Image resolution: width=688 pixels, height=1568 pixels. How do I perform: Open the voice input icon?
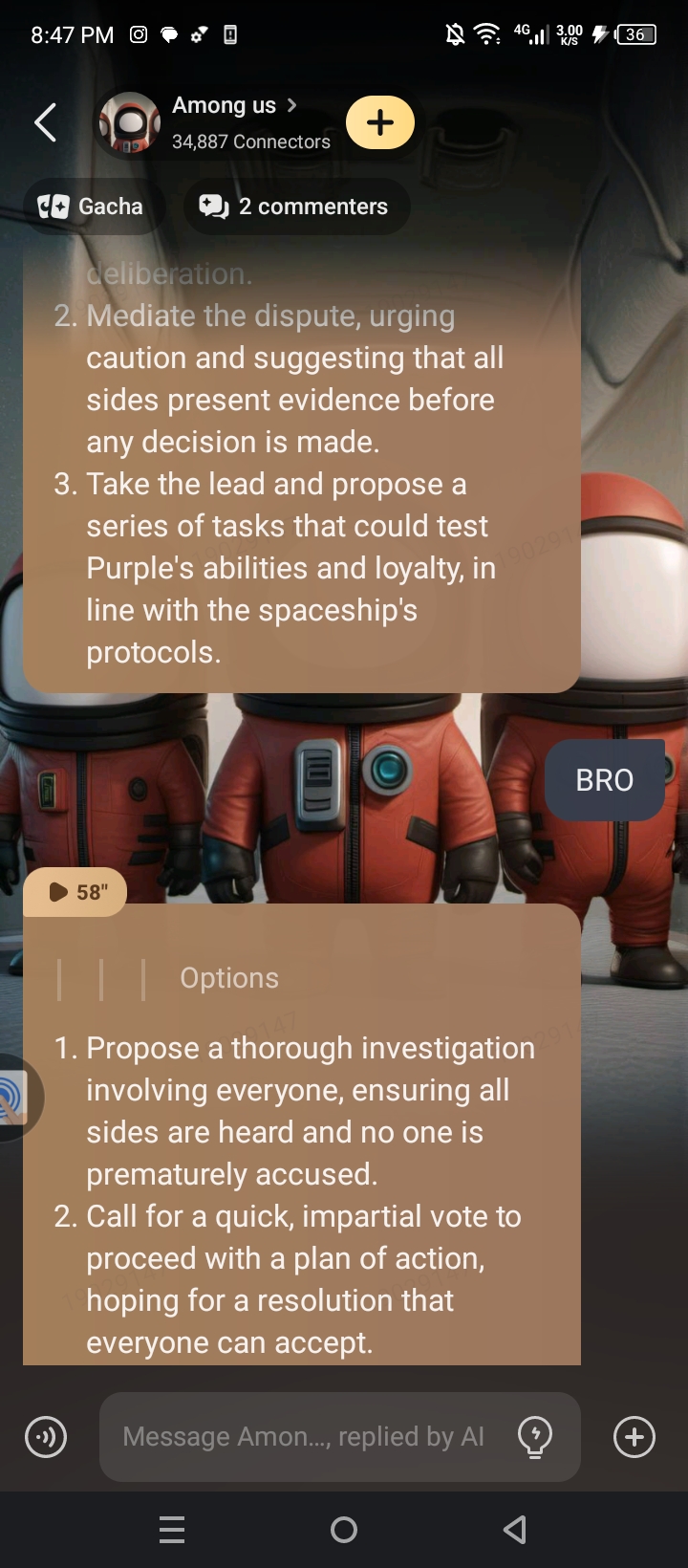(x=46, y=1437)
